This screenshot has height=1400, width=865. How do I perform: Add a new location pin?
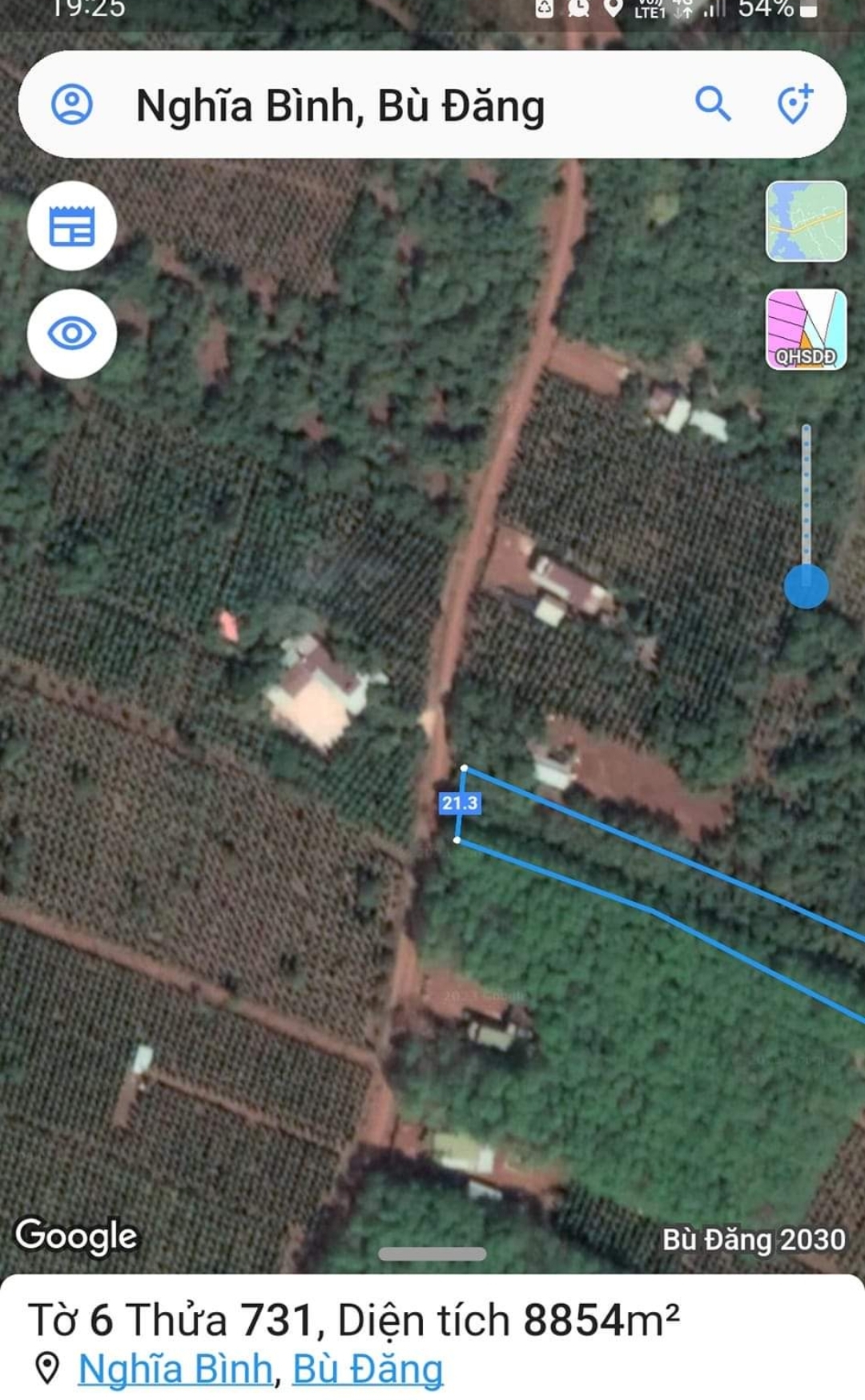(x=795, y=104)
